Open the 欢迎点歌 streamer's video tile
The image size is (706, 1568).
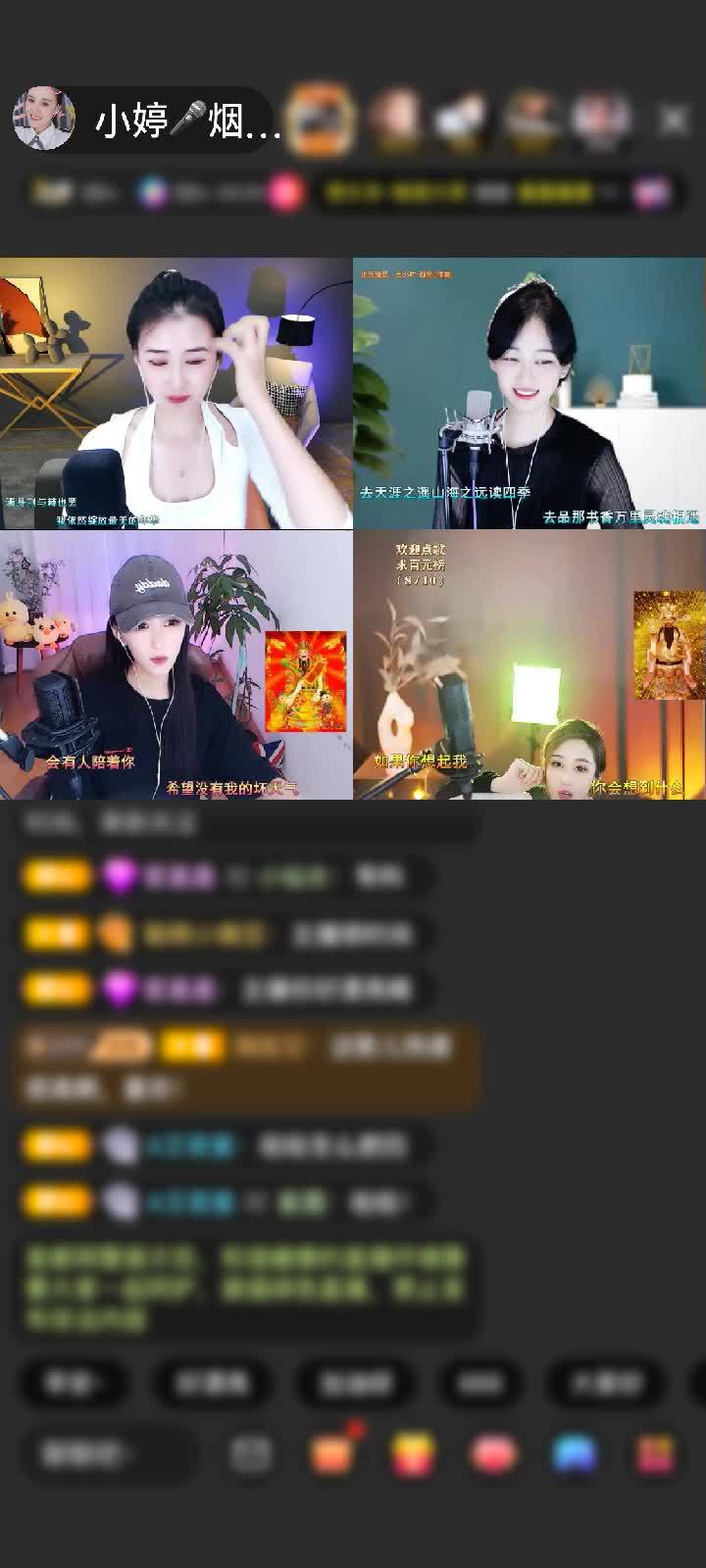click(x=529, y=664)
